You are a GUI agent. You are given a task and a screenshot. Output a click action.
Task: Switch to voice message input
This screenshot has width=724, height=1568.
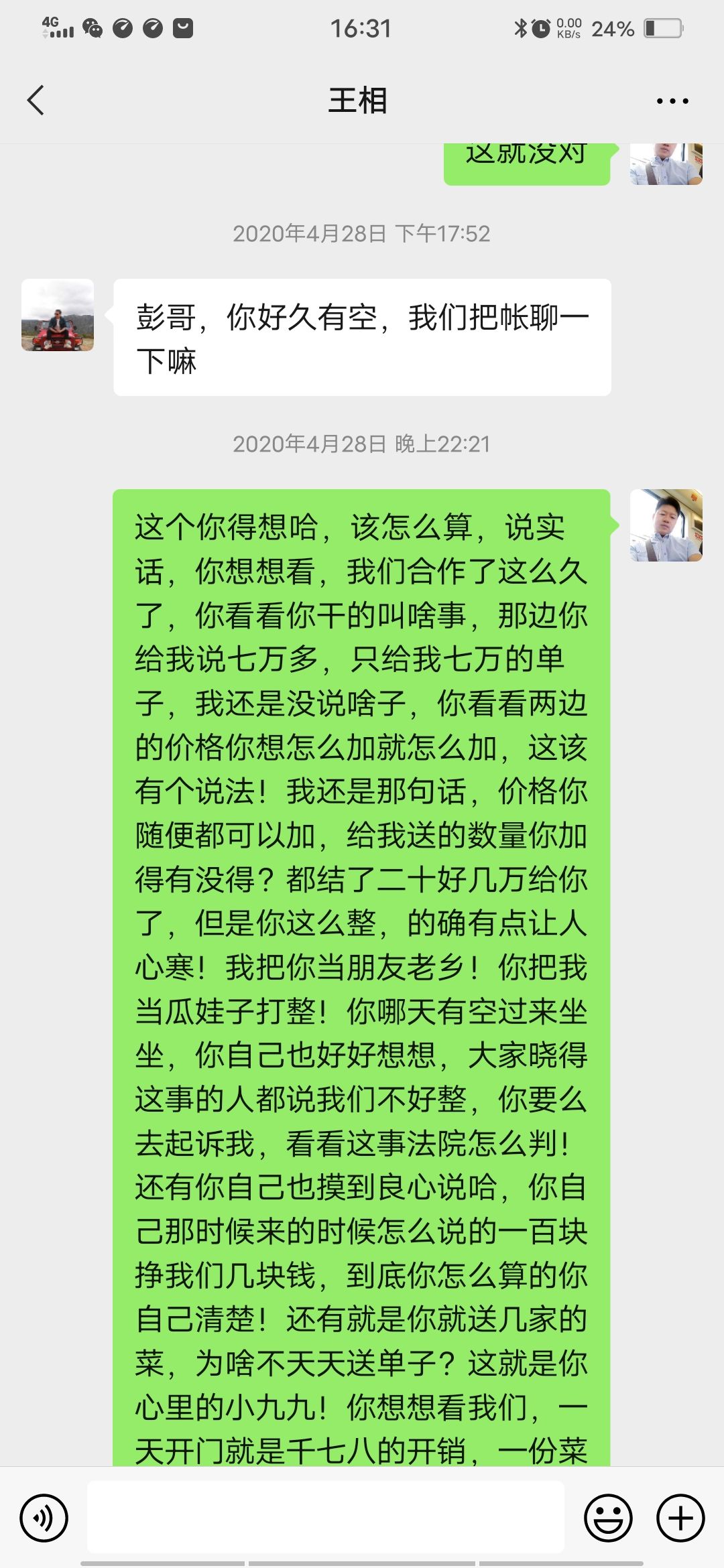(44, 1518)
